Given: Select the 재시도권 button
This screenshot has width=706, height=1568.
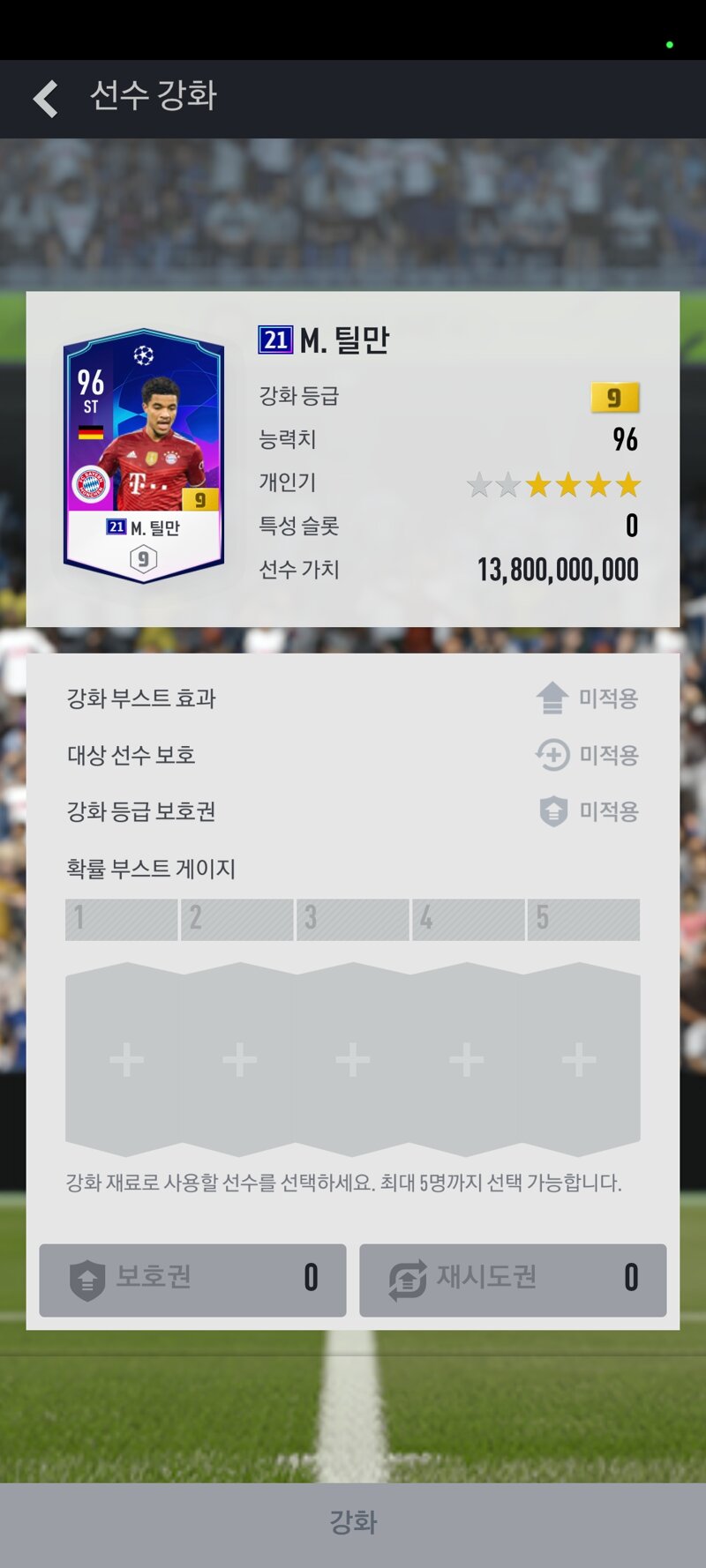Looking at the screenshot, I should pyautogui.click(x=513, y=1280).
